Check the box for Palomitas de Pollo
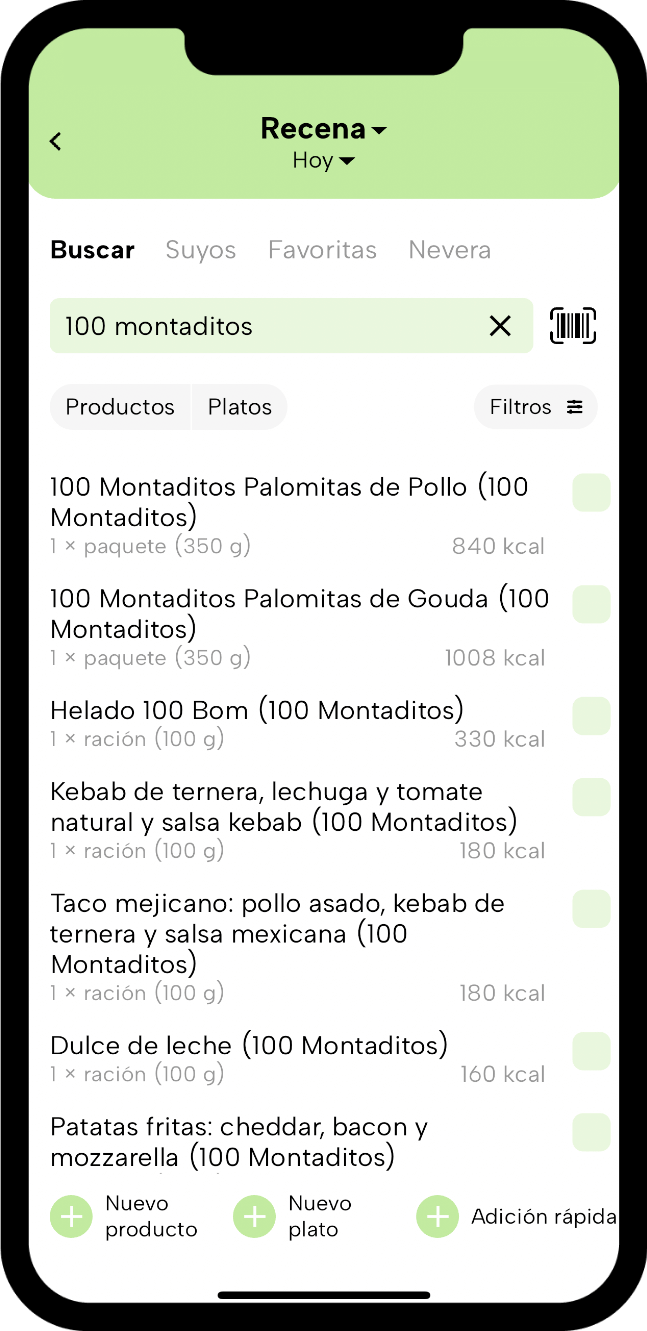647x1331 pixels. coord(592,493)
